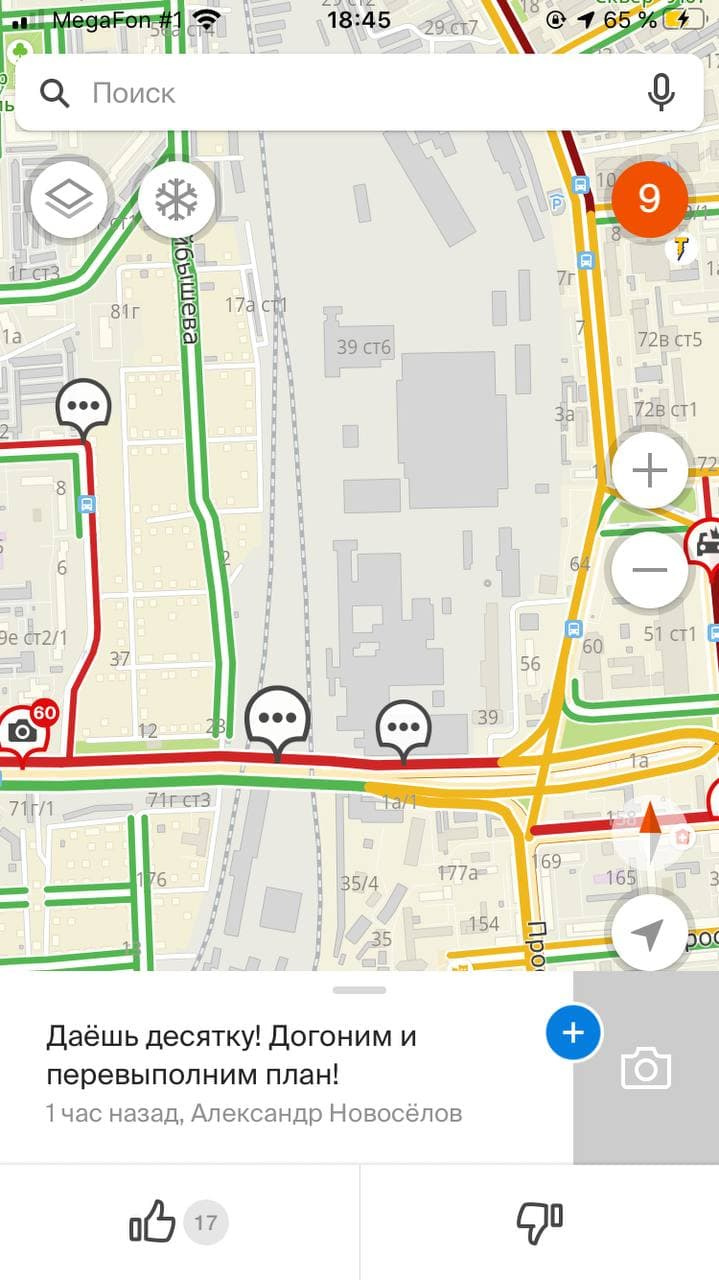Like Александр Новосёлов's road comment
Screen dimensions: 719x1280
pos(153,1222)
